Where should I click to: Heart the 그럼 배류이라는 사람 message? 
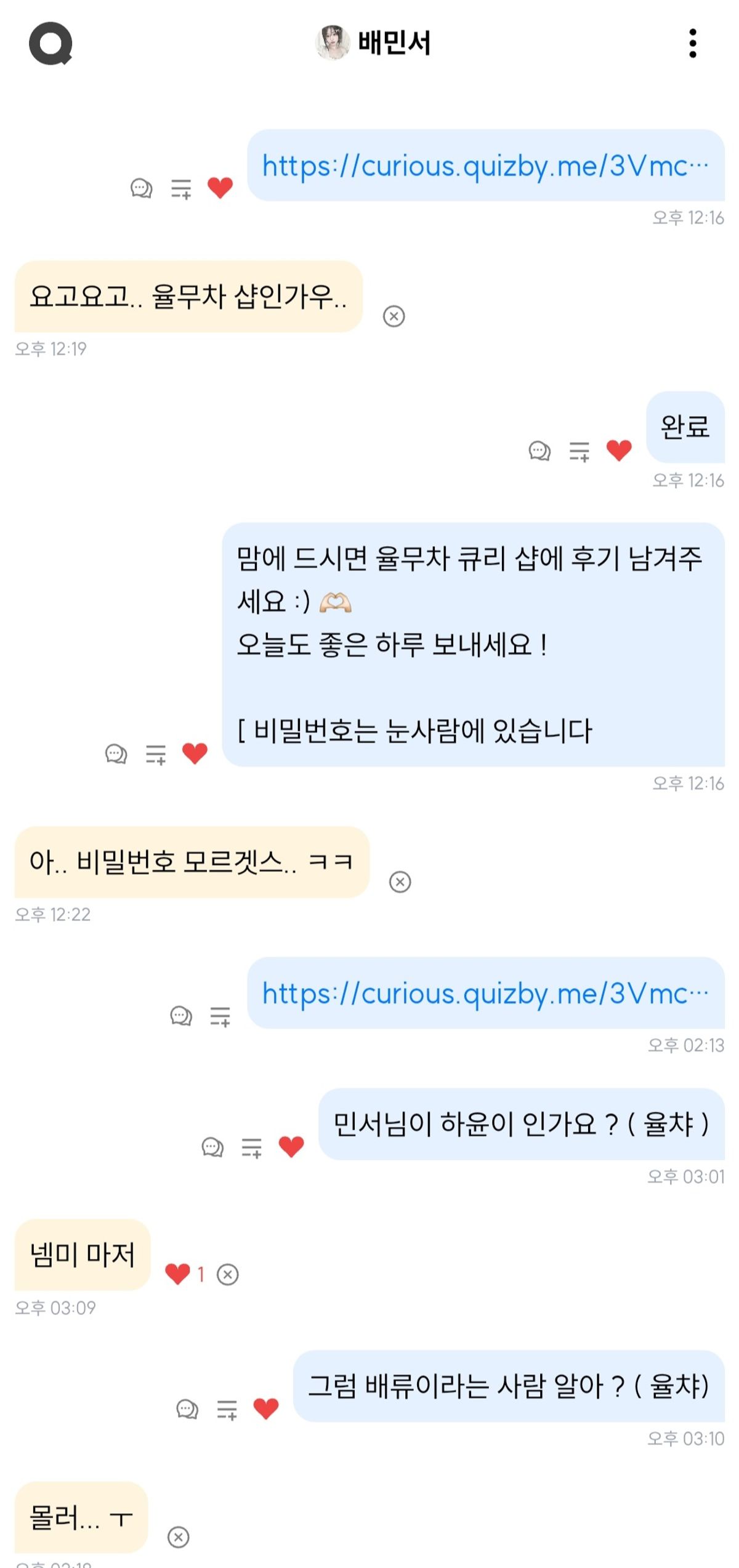coord(266,1409)
